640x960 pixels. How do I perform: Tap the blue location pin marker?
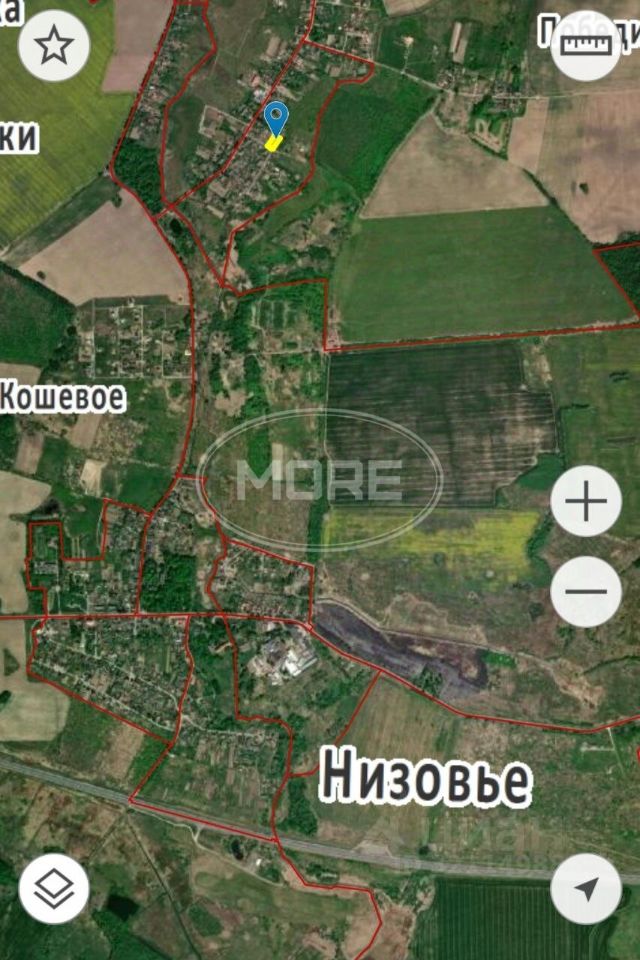click(276, 119)
